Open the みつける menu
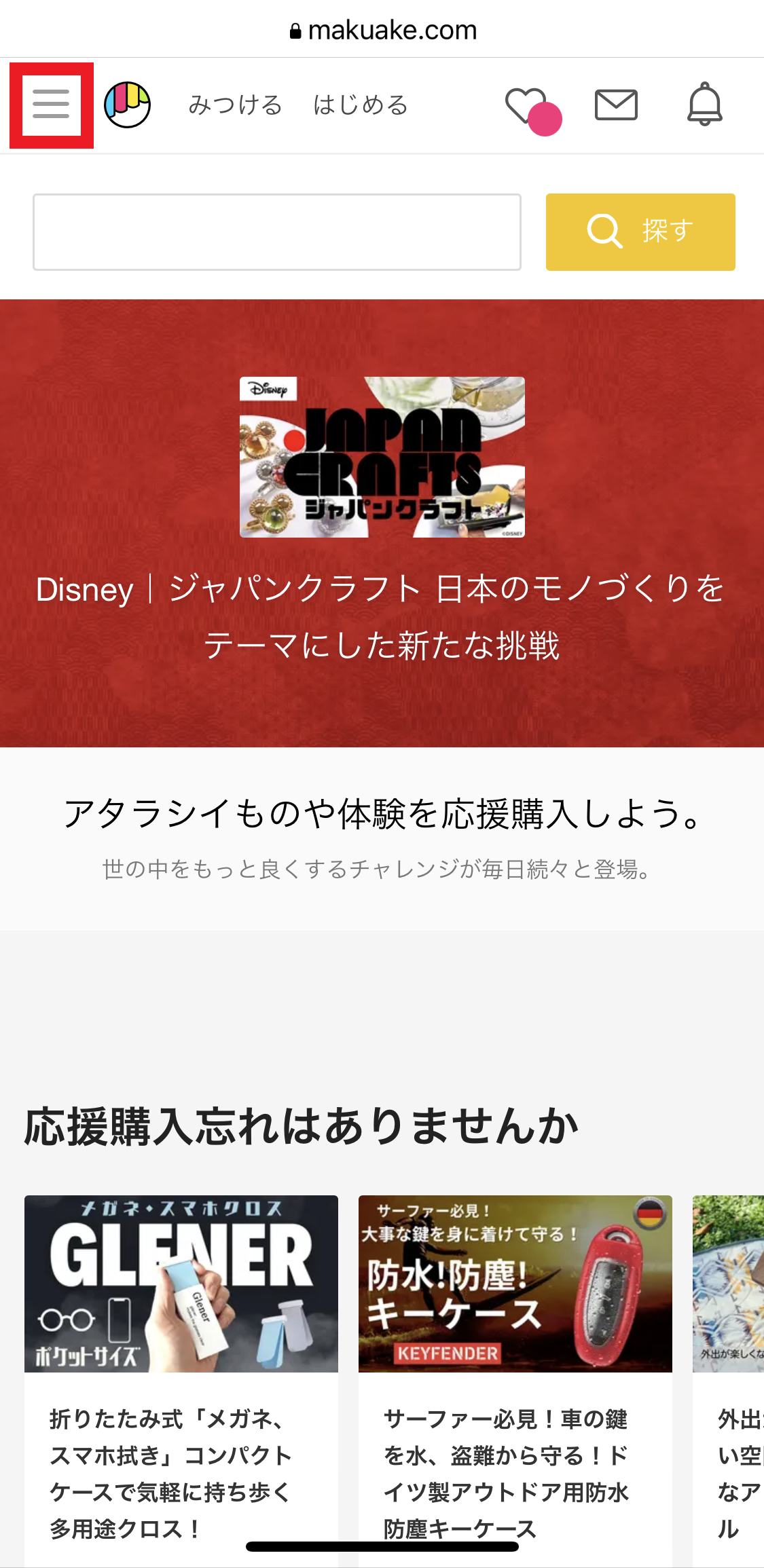The height and width of the screenshot is (1568, 764). 235,105
